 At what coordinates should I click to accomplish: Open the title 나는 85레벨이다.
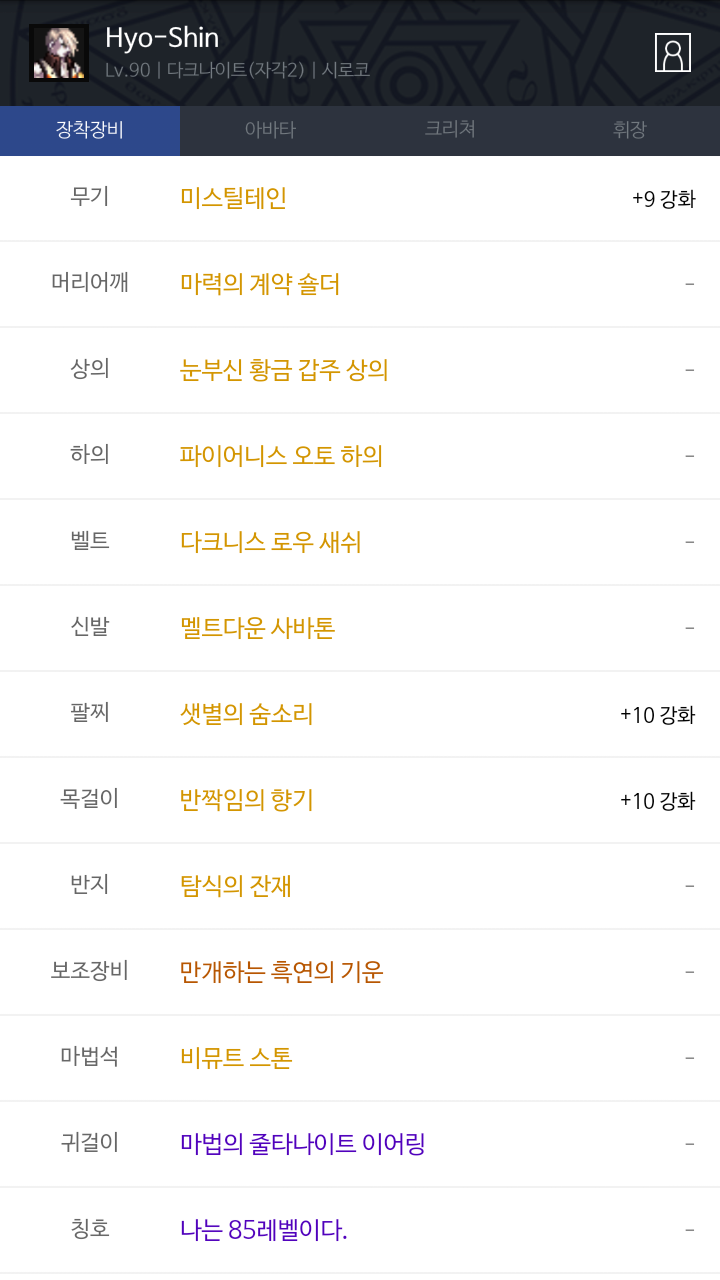[263, 1230]
